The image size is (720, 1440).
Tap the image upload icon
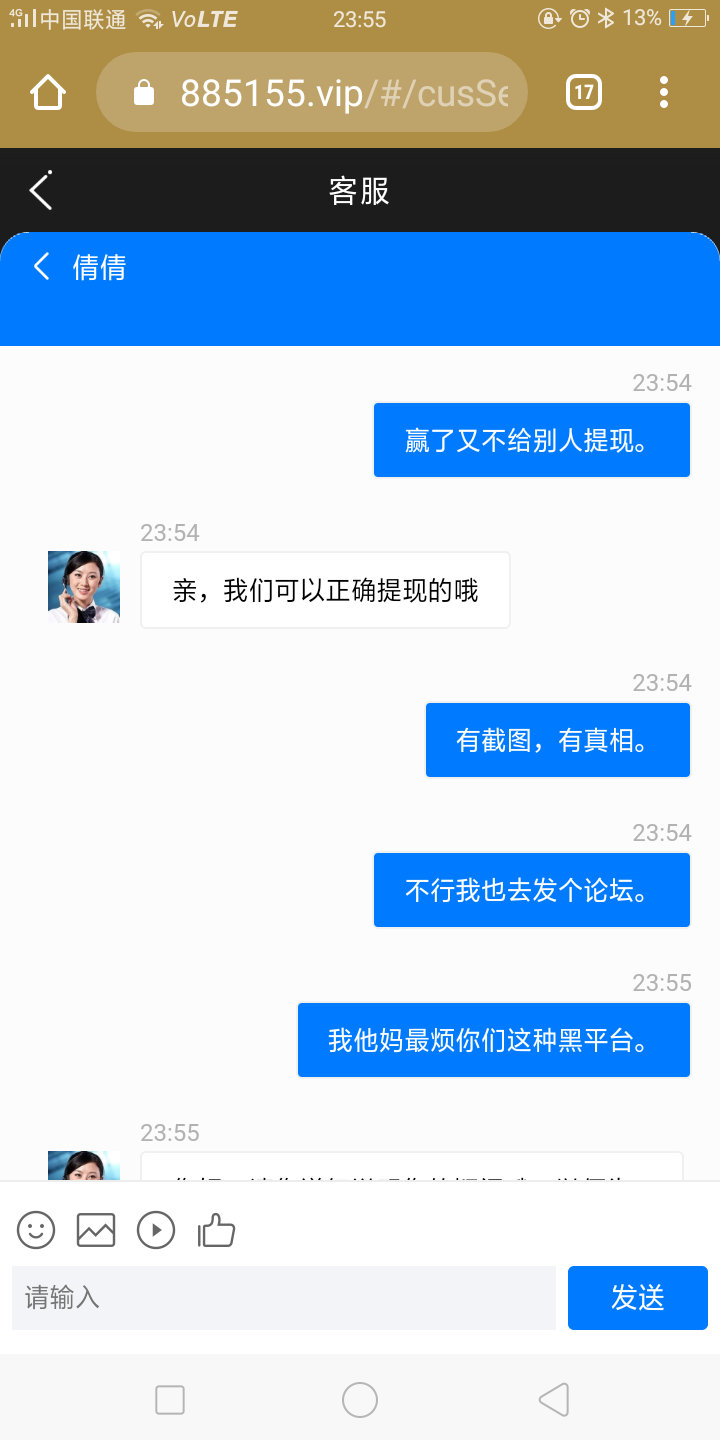coord(96,1229)
